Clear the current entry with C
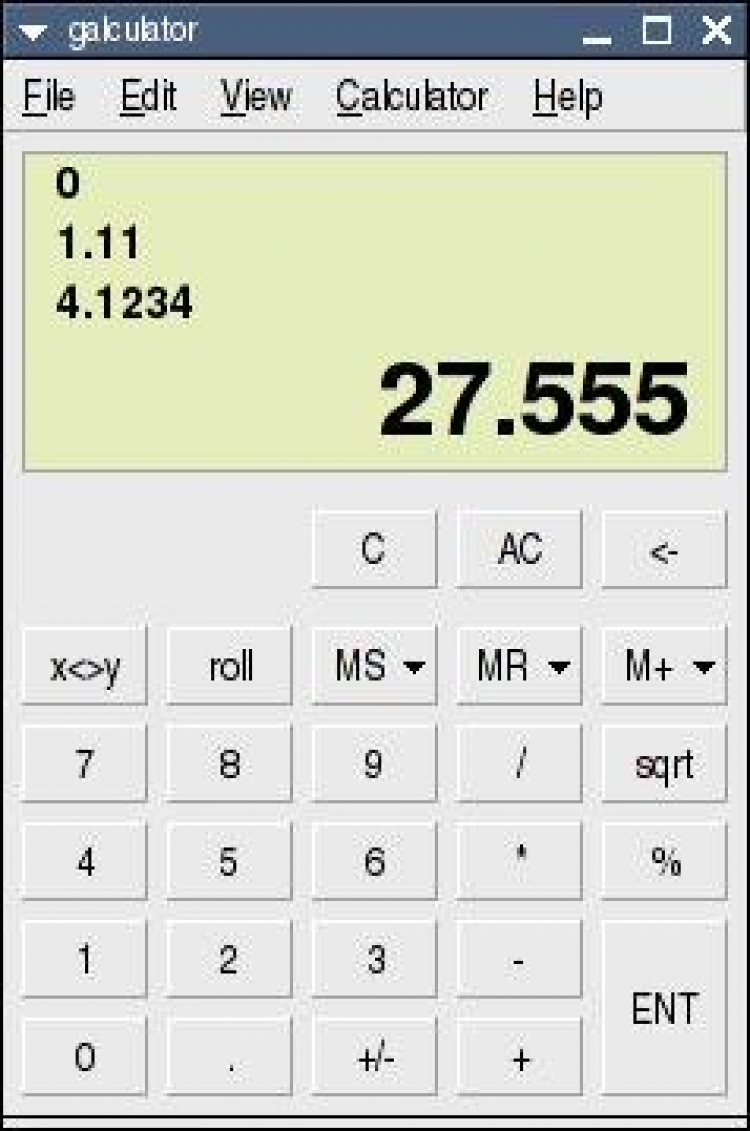Image resolution: width=750 pixels, height=1131 pixels. pos(373,549)
